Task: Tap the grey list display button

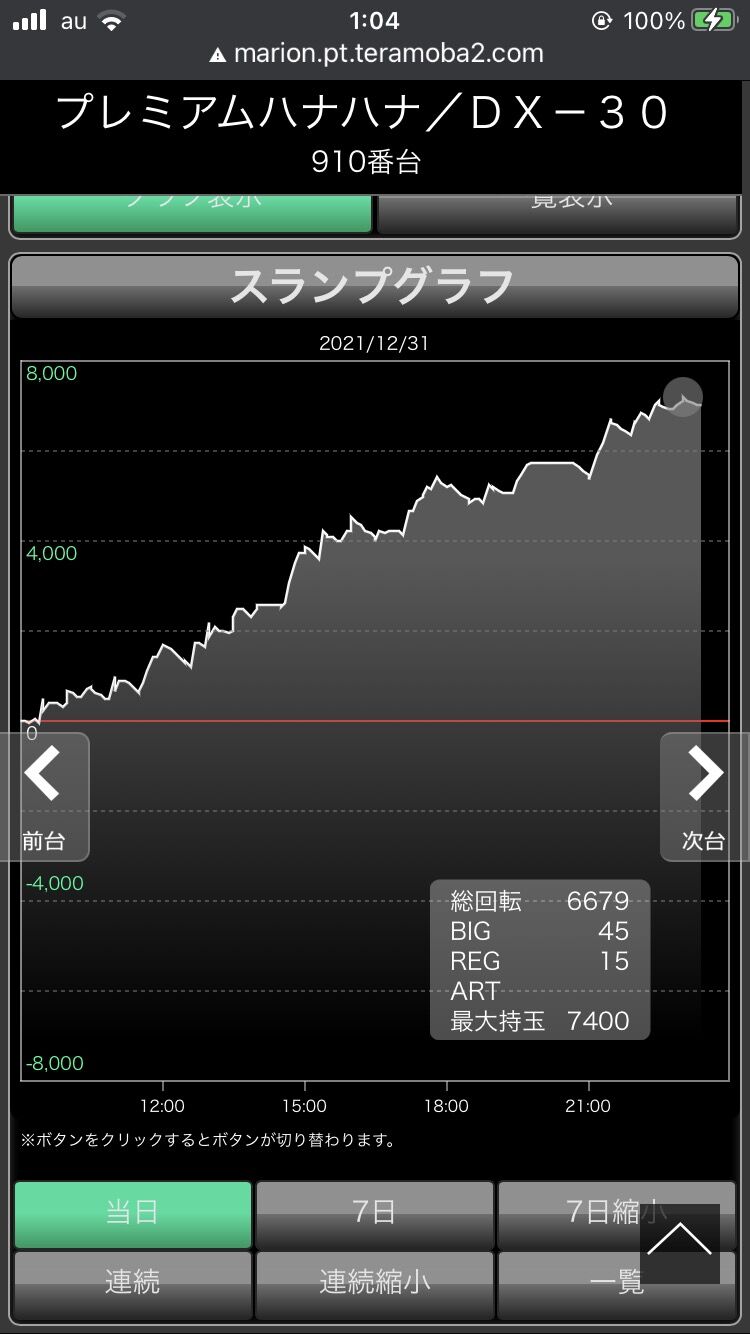Action: [x=557, y=212]
